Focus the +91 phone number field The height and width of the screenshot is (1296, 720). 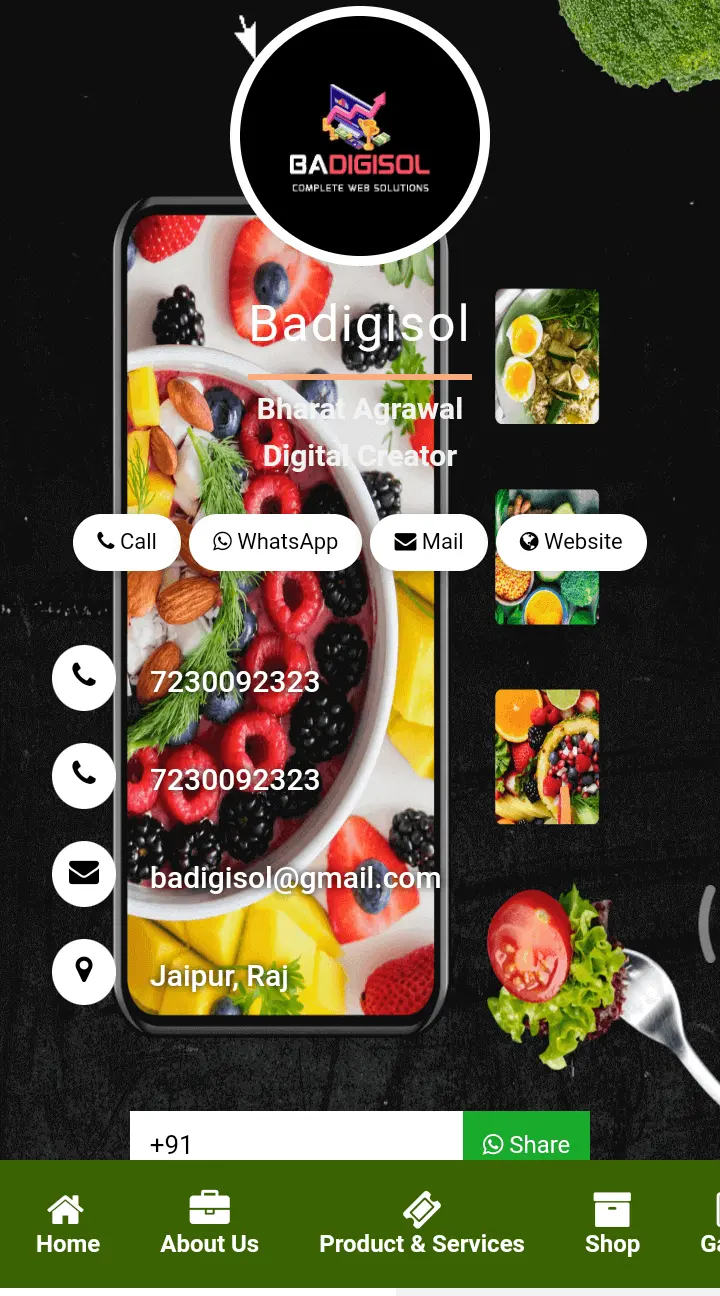pyautogui.click(x=296, y=1140)
